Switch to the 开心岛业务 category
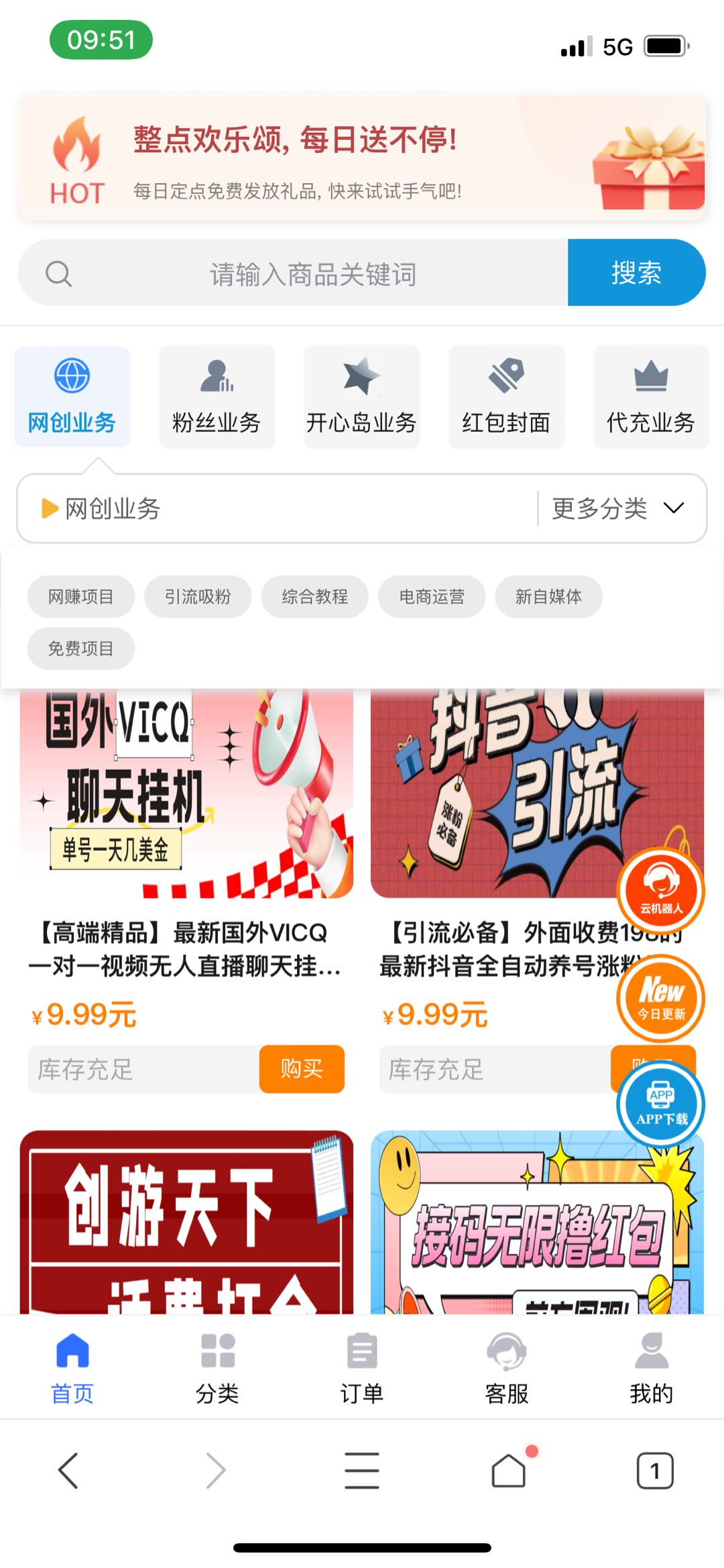The image size is (724, 1568). pyautogui.click(x=361, y=397)
